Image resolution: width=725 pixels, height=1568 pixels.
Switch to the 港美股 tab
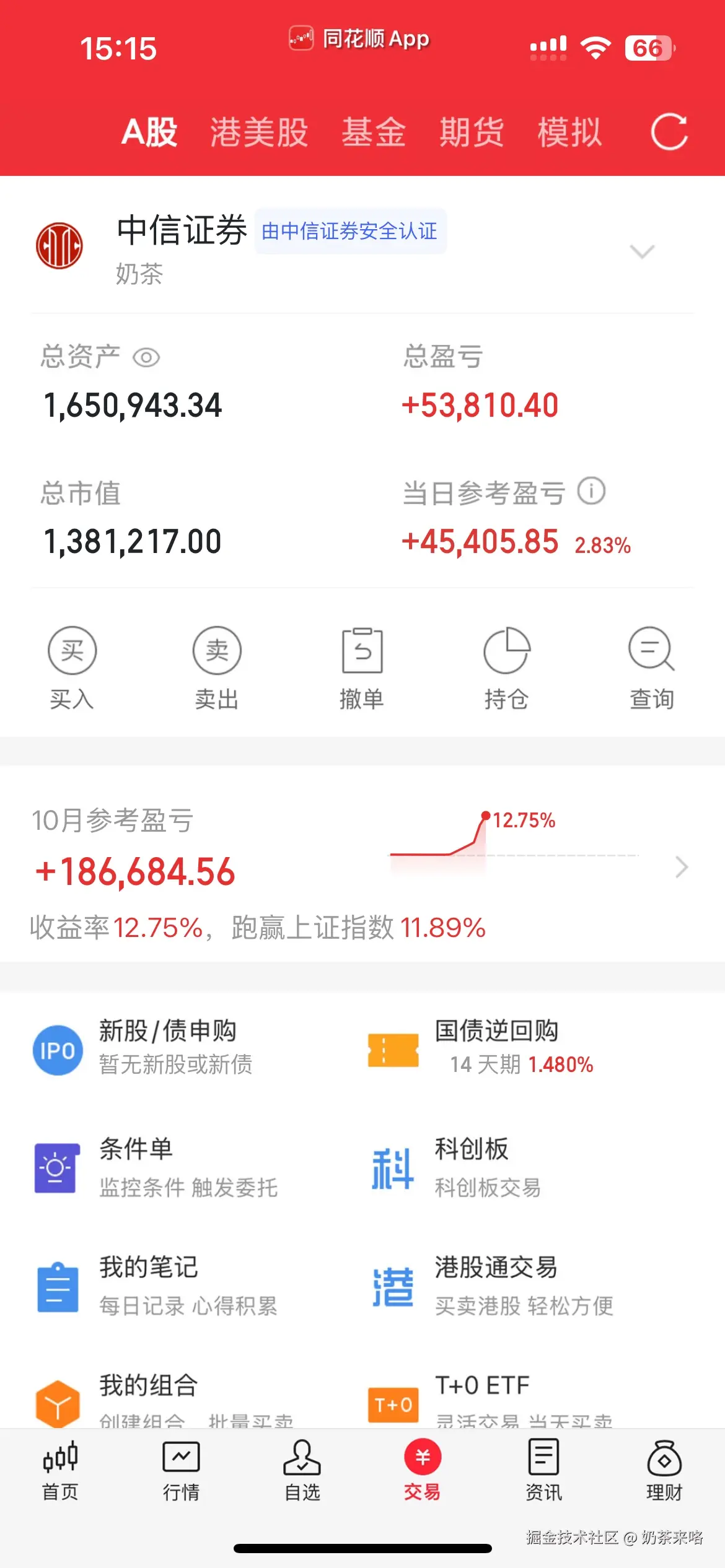(258, 131)
